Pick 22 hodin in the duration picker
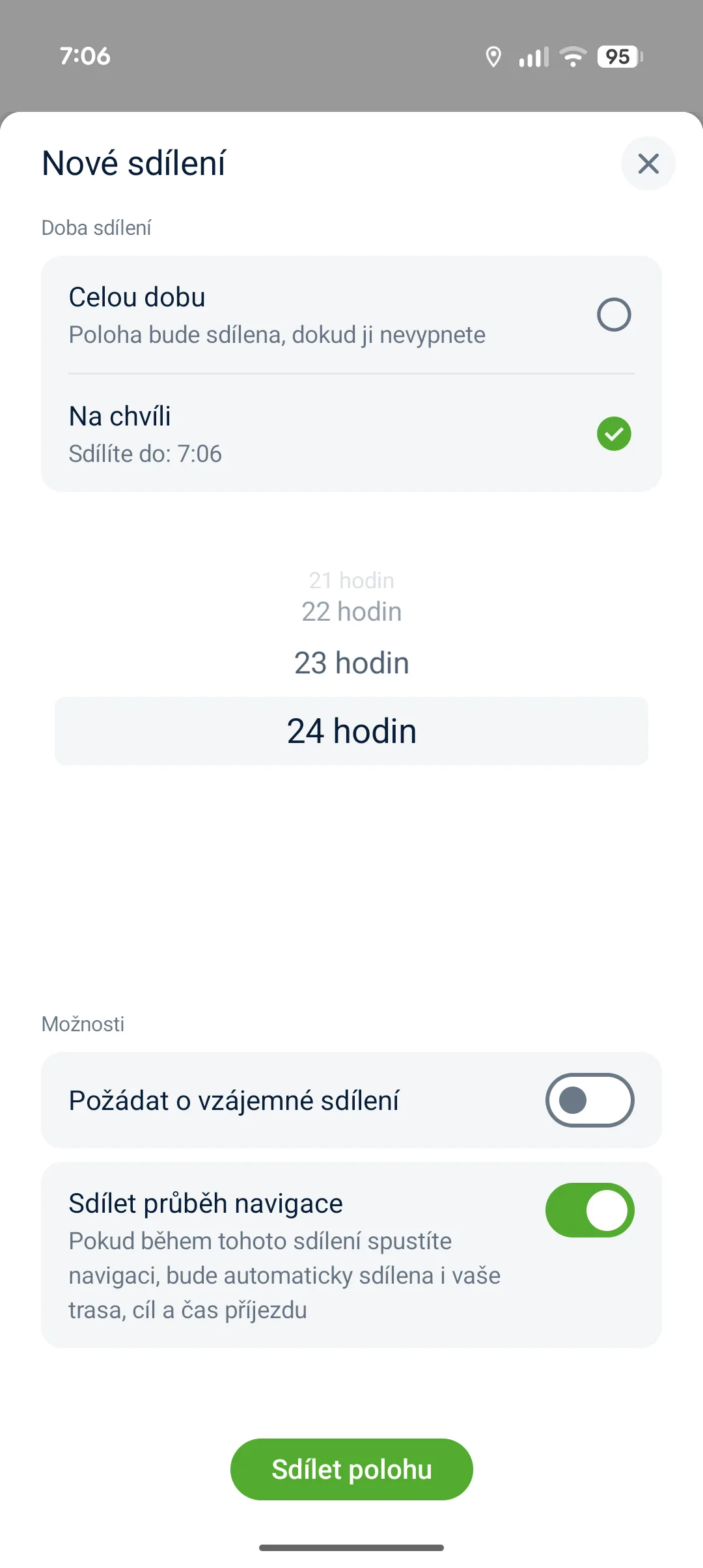Viewport: 703px width, 1568px height. pyautogui.click(x=351, y=612)
